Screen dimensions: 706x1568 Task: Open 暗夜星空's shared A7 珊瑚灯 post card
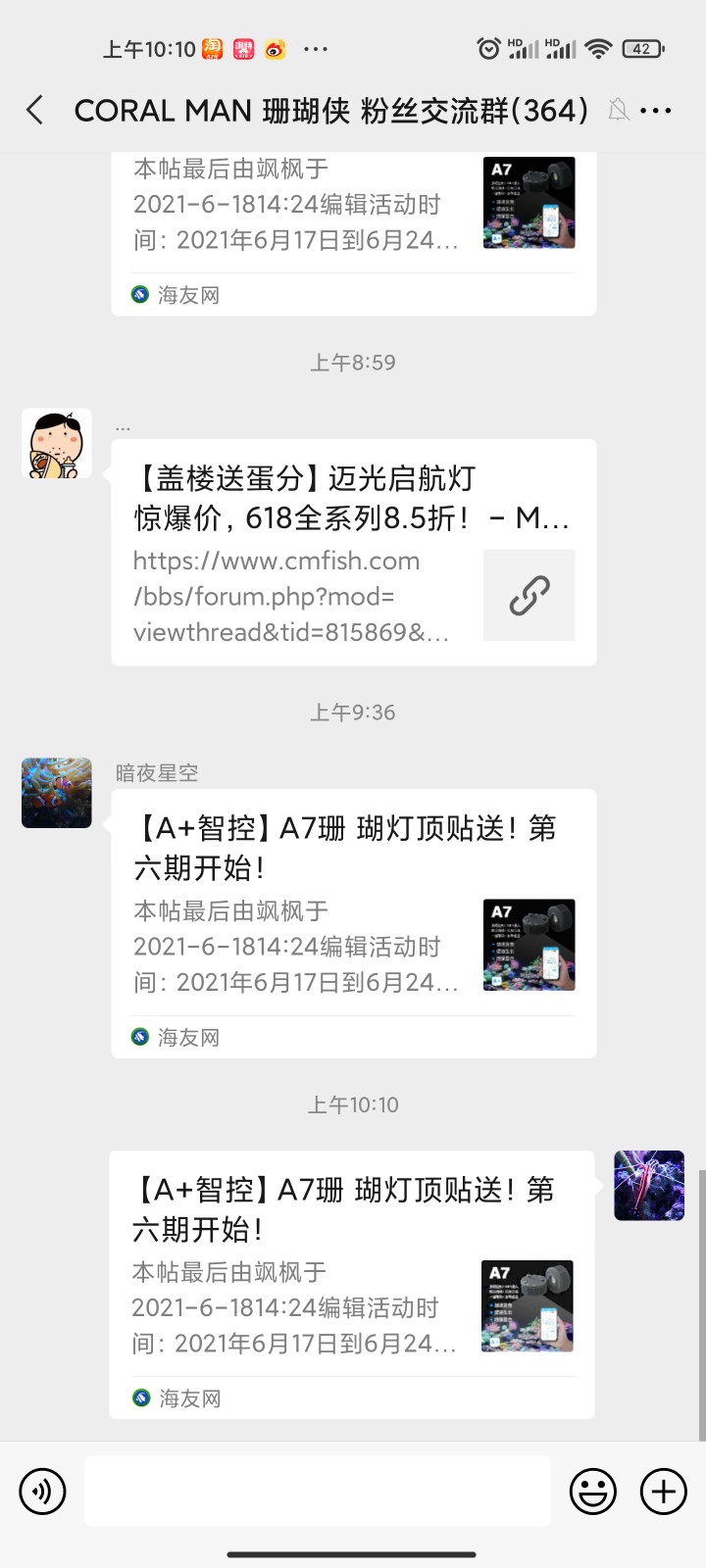click(353, 922)
